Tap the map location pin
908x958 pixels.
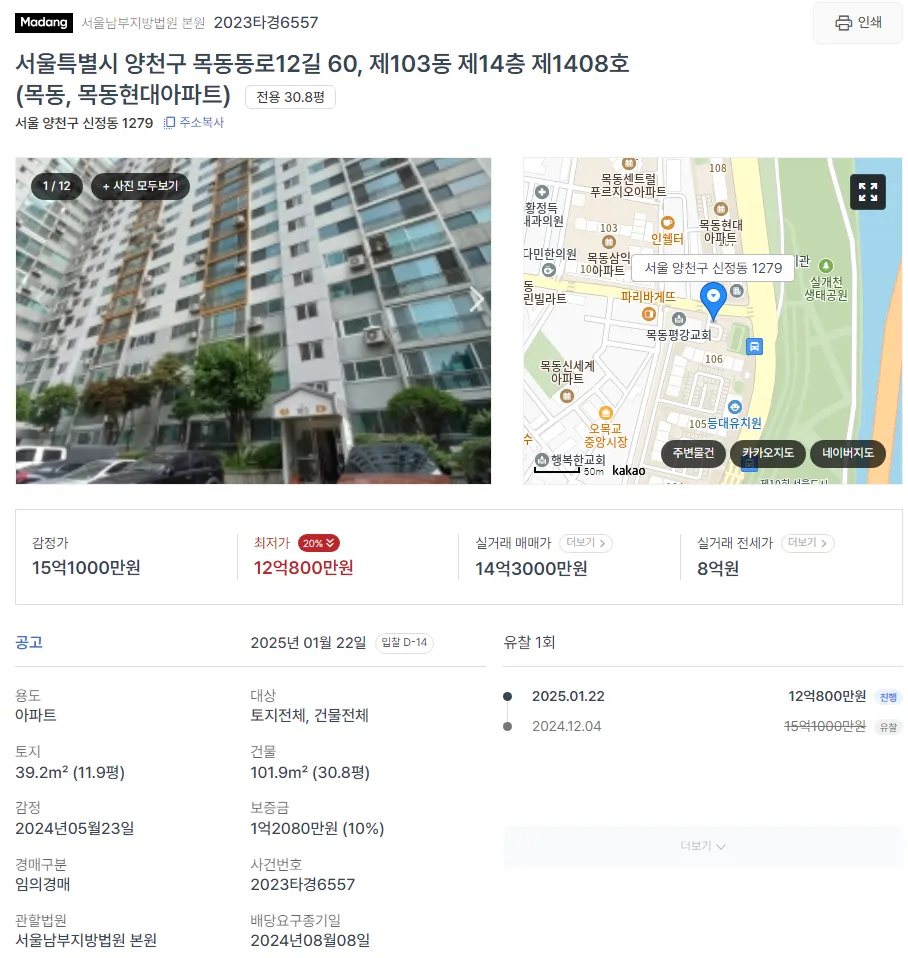coord(712,298)
